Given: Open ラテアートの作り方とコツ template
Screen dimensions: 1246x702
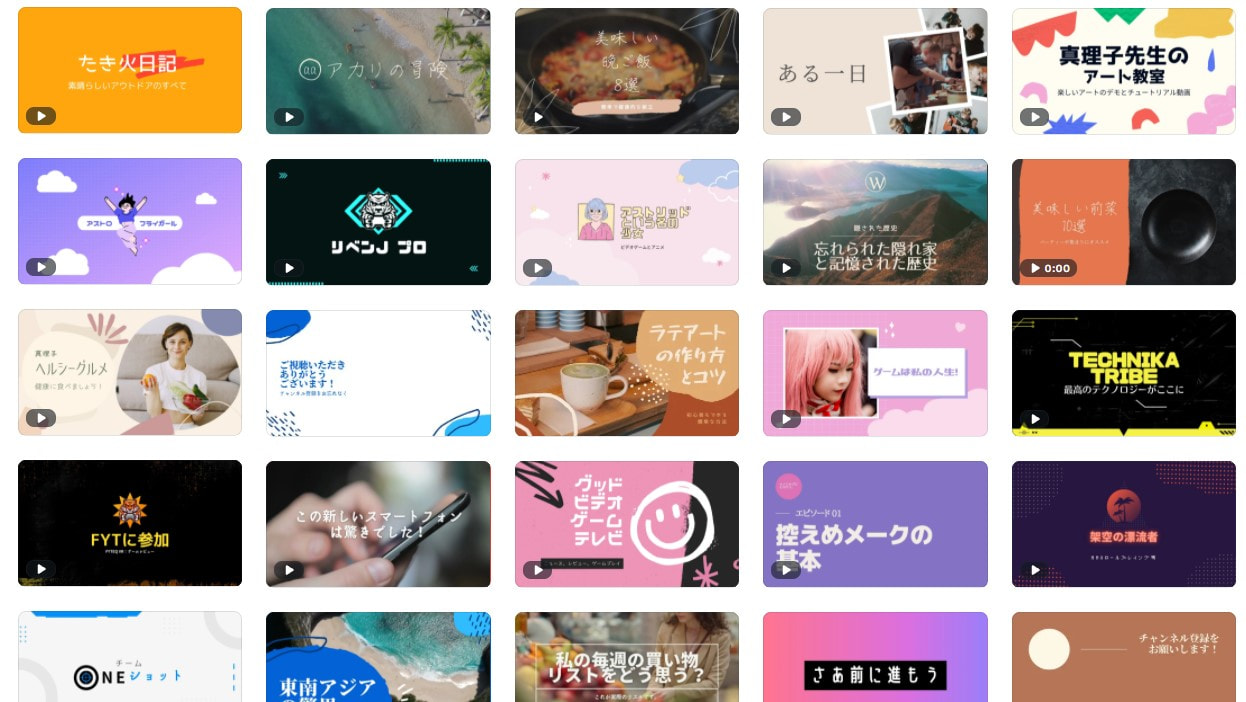Looking at the screenshot, I should 626,372.
